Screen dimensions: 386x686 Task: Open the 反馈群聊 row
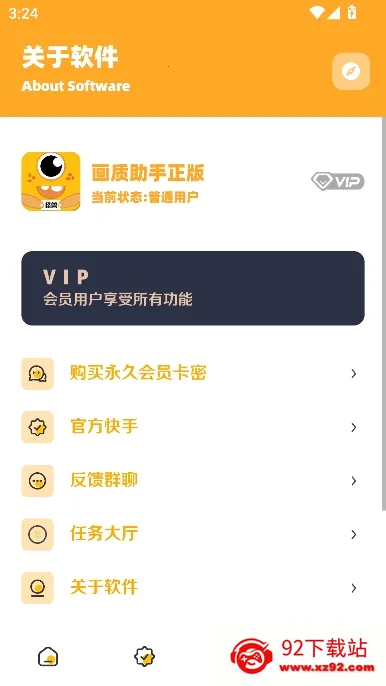[193, 481]
